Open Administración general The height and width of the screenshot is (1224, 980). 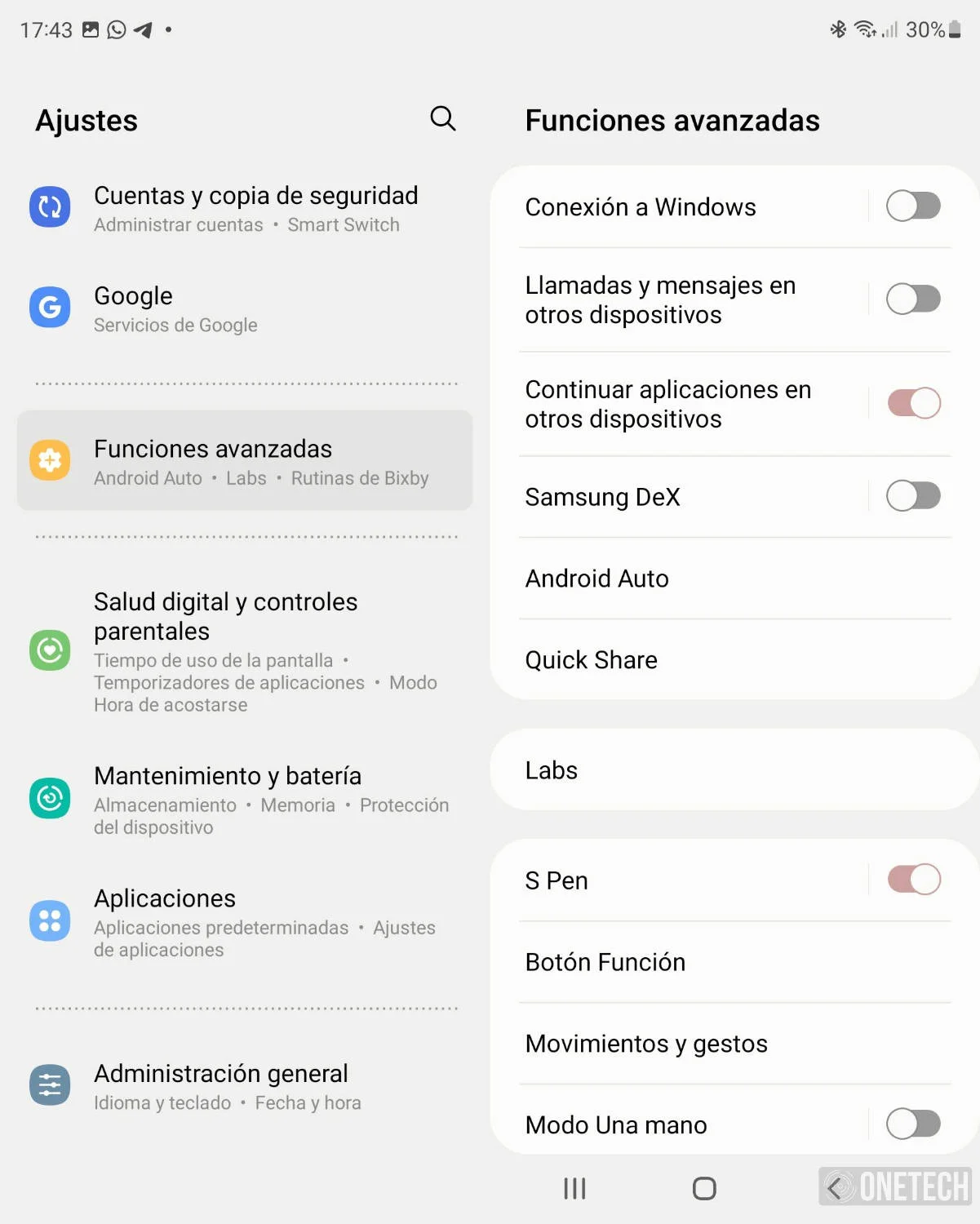[245, 1086]
